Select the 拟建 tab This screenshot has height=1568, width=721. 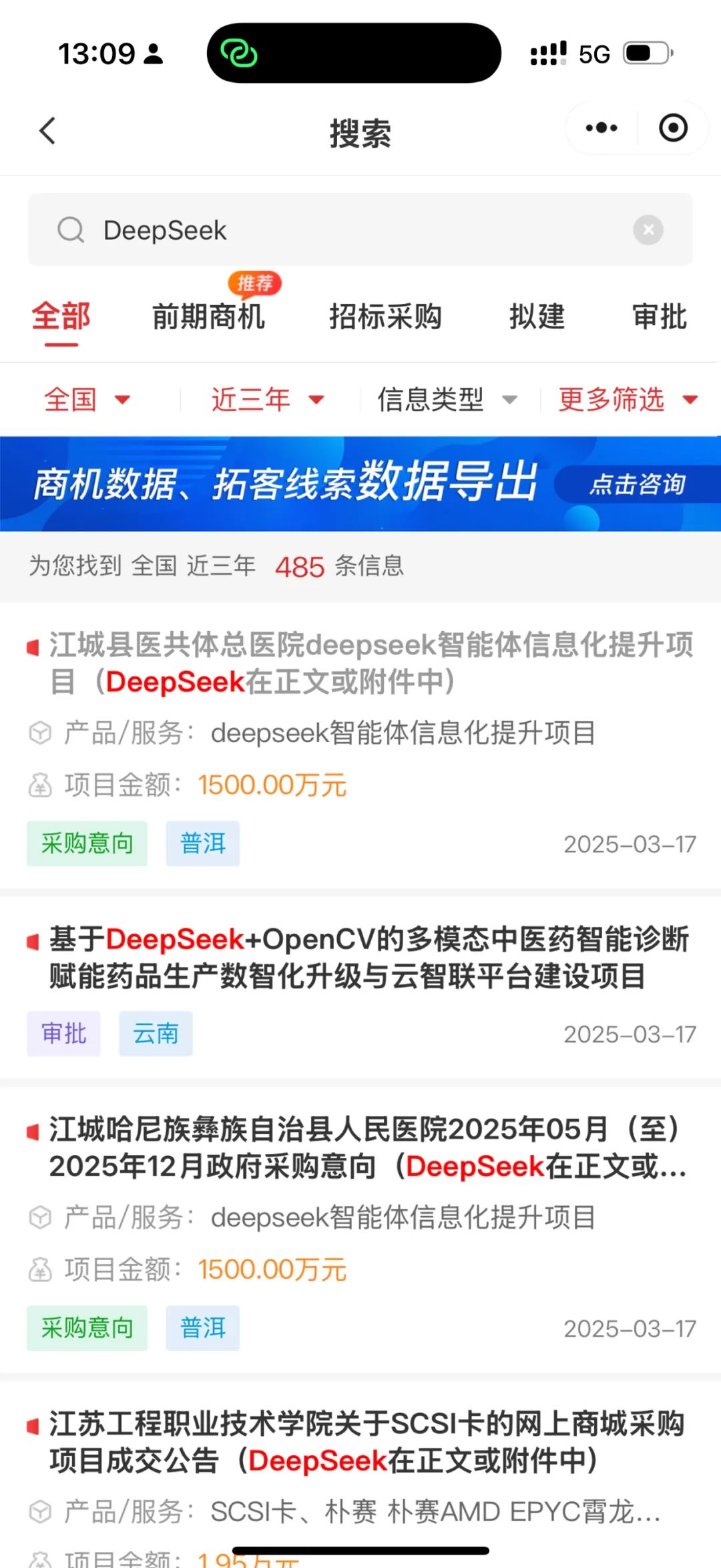tap(537, 317)
